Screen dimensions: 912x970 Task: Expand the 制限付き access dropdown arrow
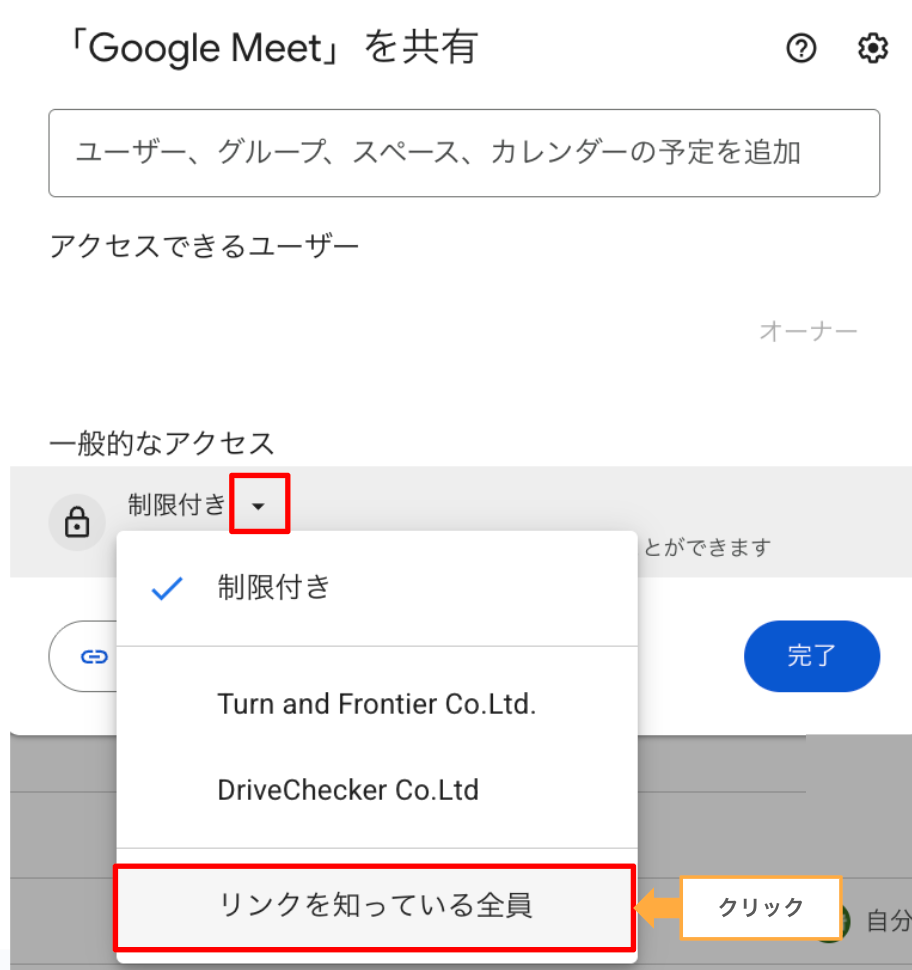pos(259,505)
